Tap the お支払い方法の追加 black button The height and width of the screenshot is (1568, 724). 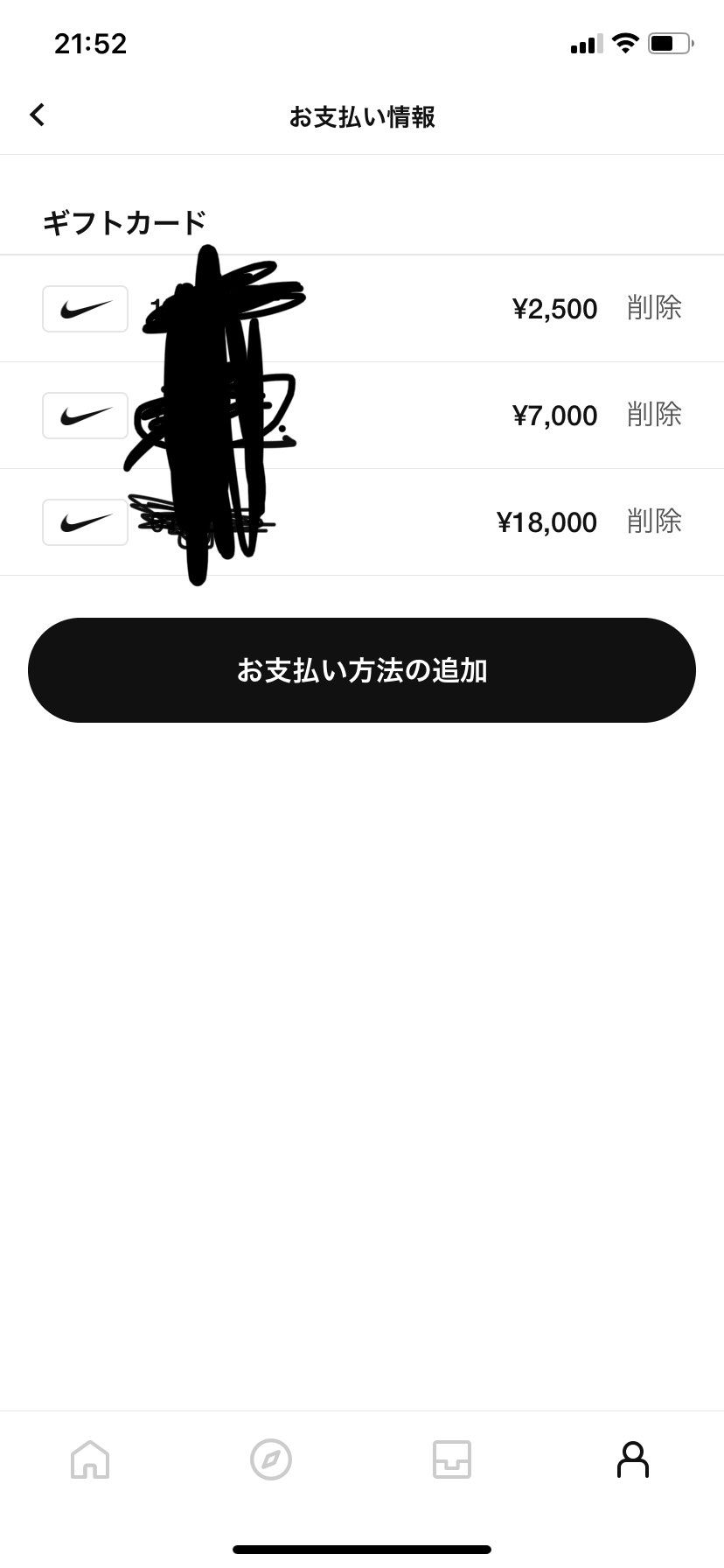[362, 669]
